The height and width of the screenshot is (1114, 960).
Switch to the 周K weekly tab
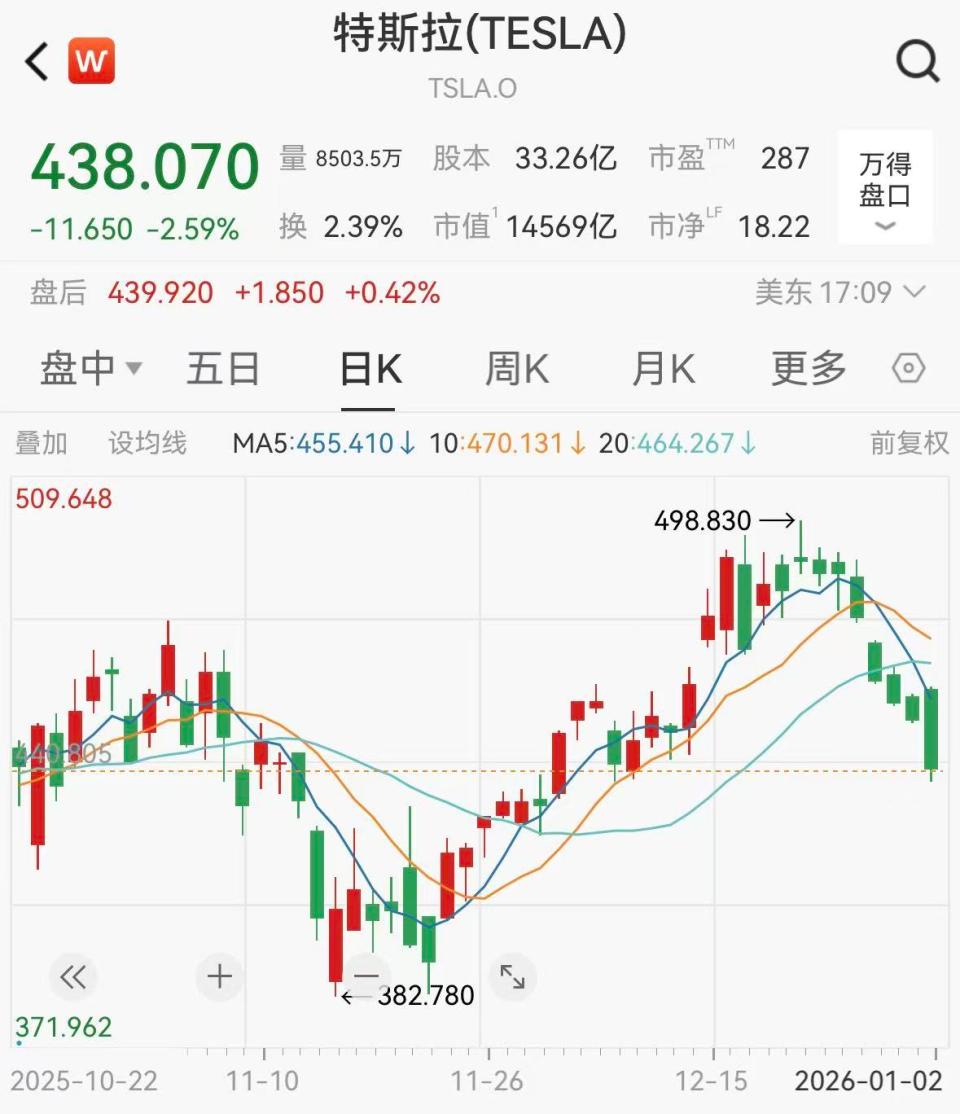517,369
